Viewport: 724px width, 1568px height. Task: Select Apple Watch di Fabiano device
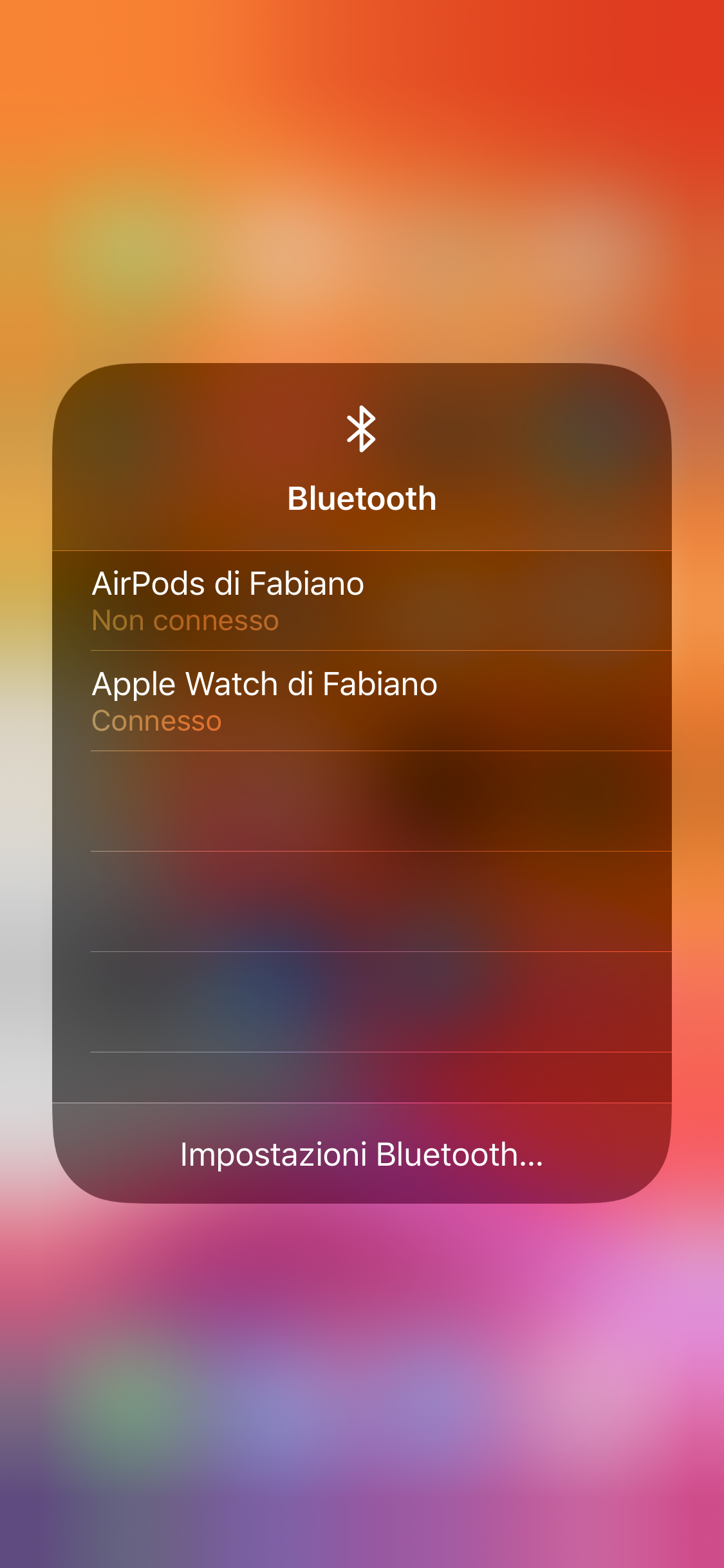pyautogui.click(x=362, y=701)
